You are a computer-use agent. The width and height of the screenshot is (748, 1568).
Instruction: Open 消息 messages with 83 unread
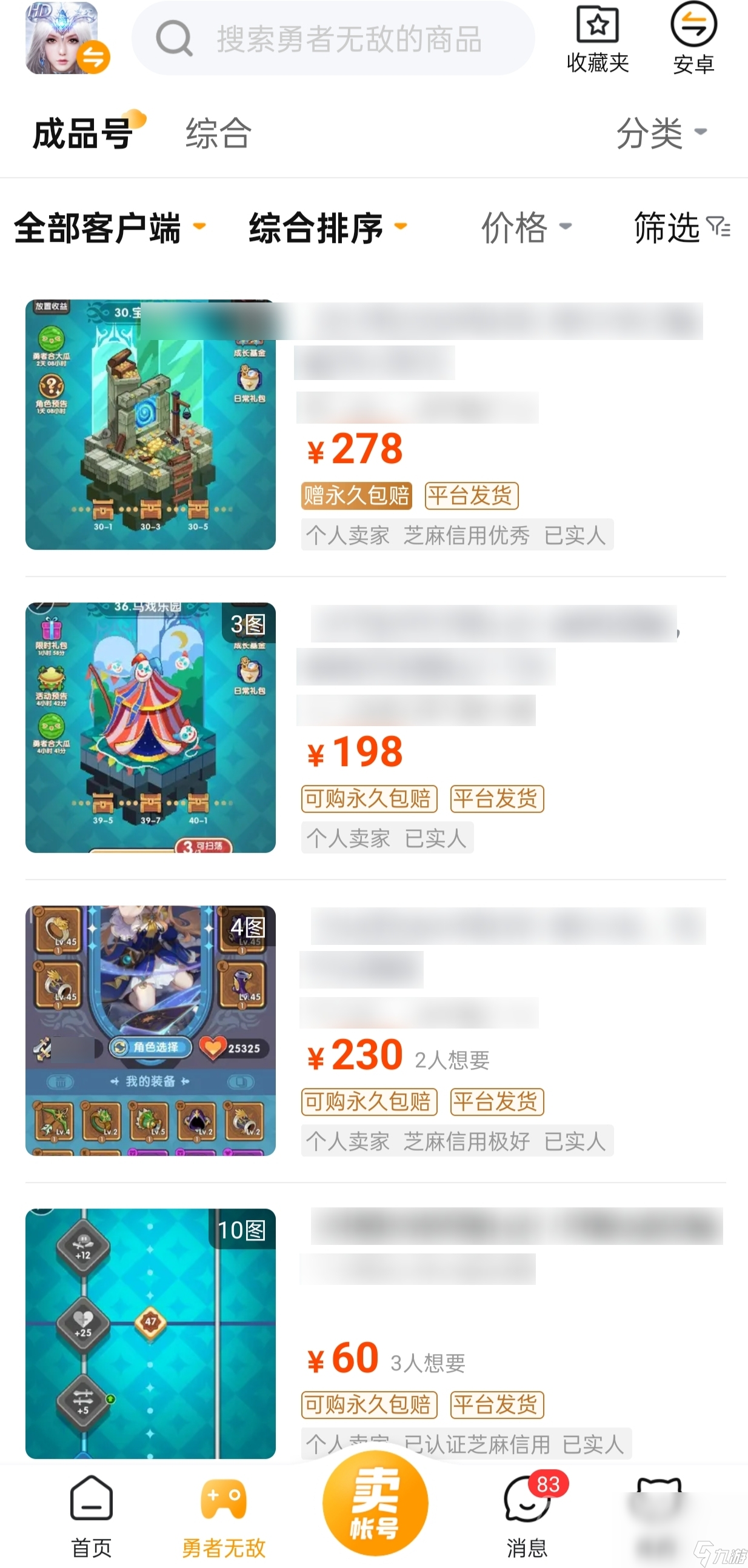point(527,1515)
